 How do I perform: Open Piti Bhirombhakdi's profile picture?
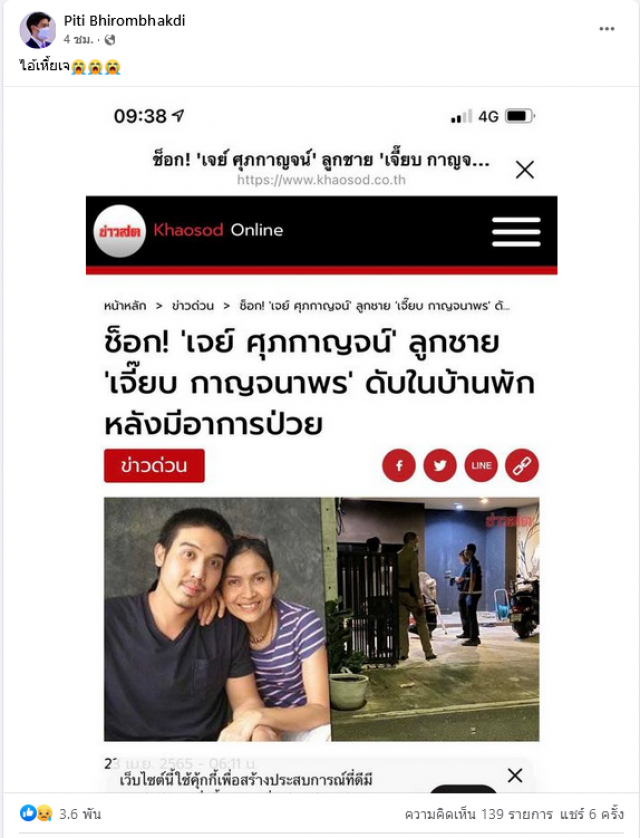(38, 30)
